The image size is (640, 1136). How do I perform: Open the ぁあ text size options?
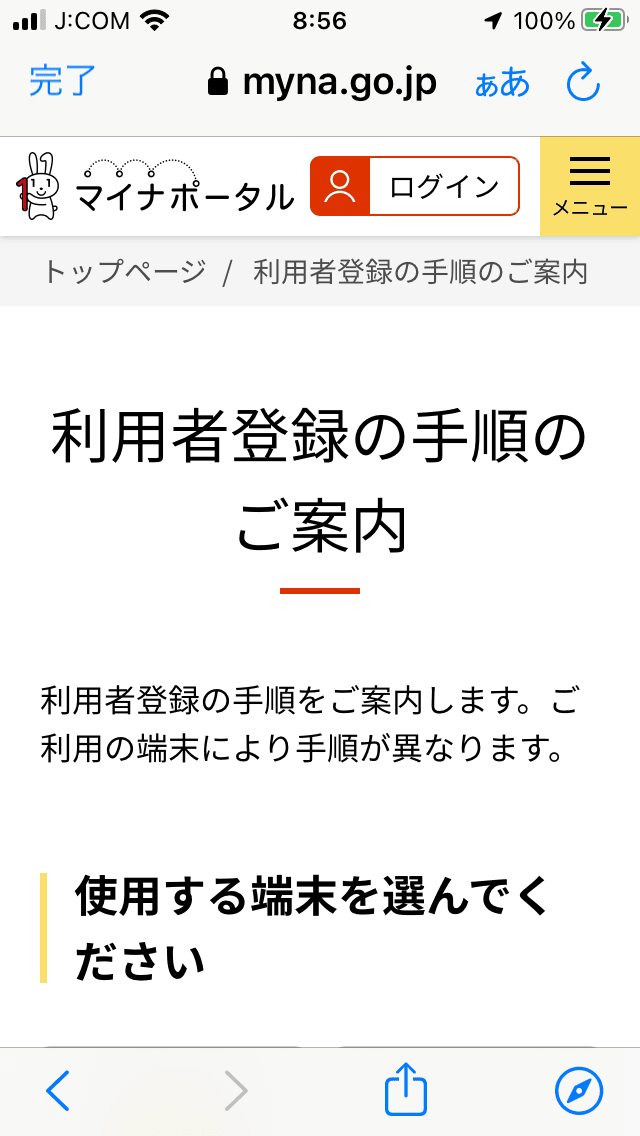pyautogui.click(x=502, y=84)
